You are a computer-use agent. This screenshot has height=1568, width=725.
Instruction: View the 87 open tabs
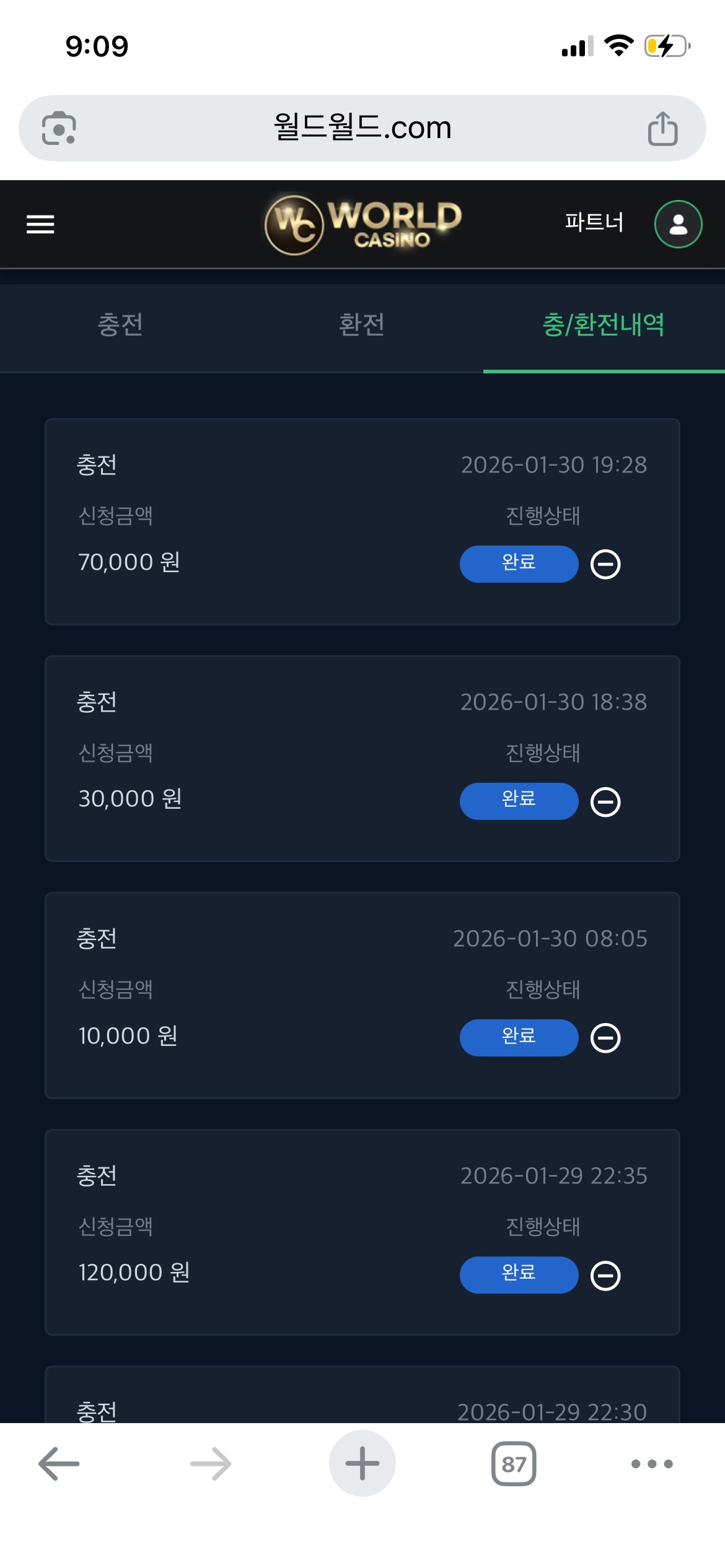(514, 1464)
